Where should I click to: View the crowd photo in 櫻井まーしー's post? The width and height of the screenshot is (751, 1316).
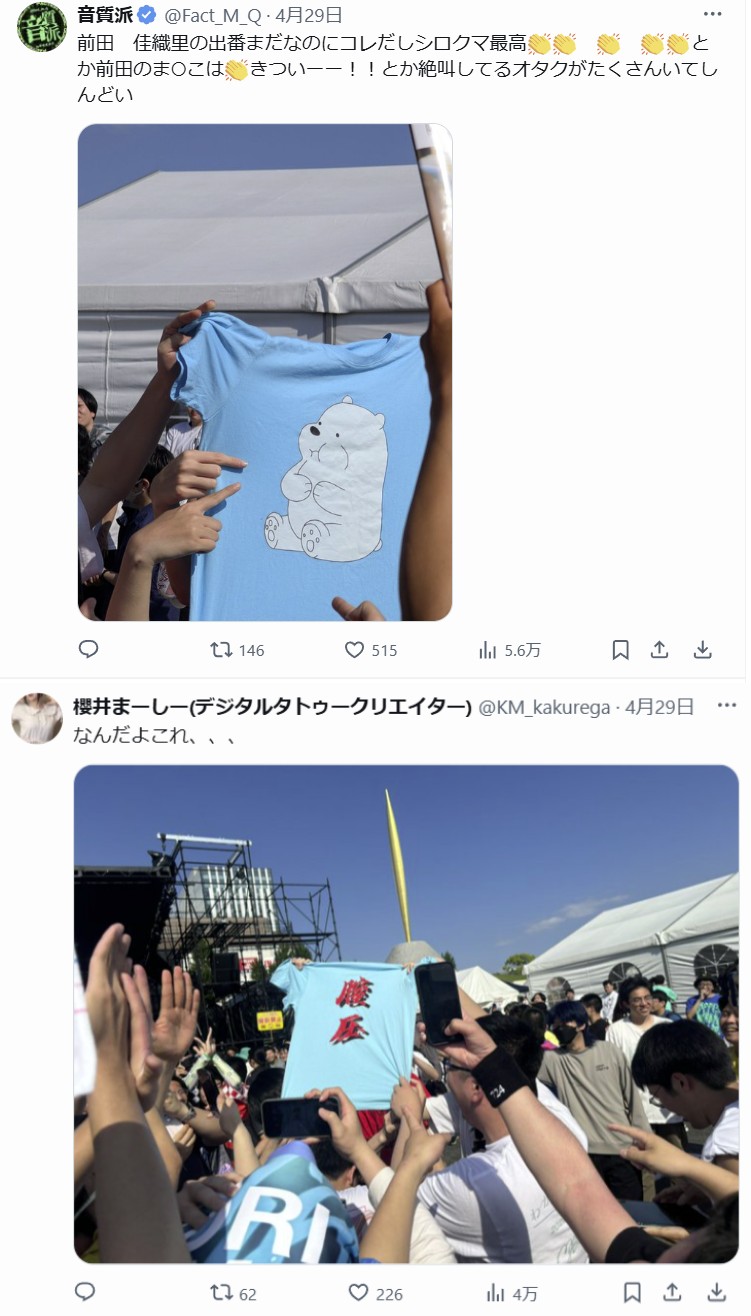(x=406, y=1014)
